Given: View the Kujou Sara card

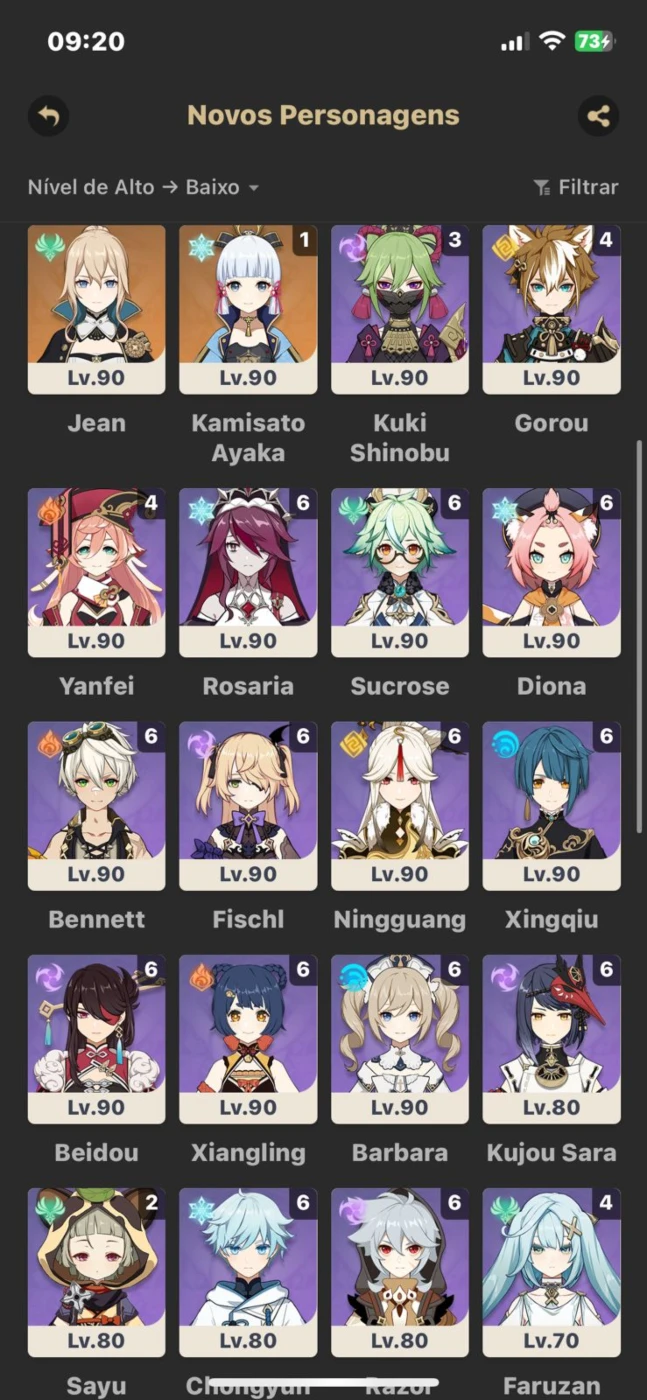Looking at the screenshot, I should pyautogui.click(x=551, y=1039).
